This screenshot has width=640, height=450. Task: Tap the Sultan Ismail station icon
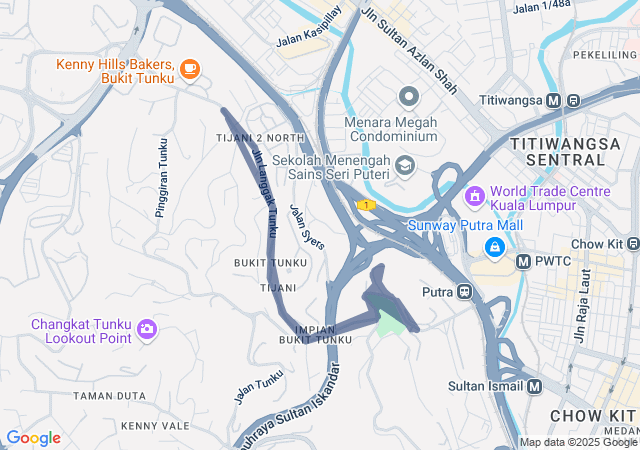point(534,386)
